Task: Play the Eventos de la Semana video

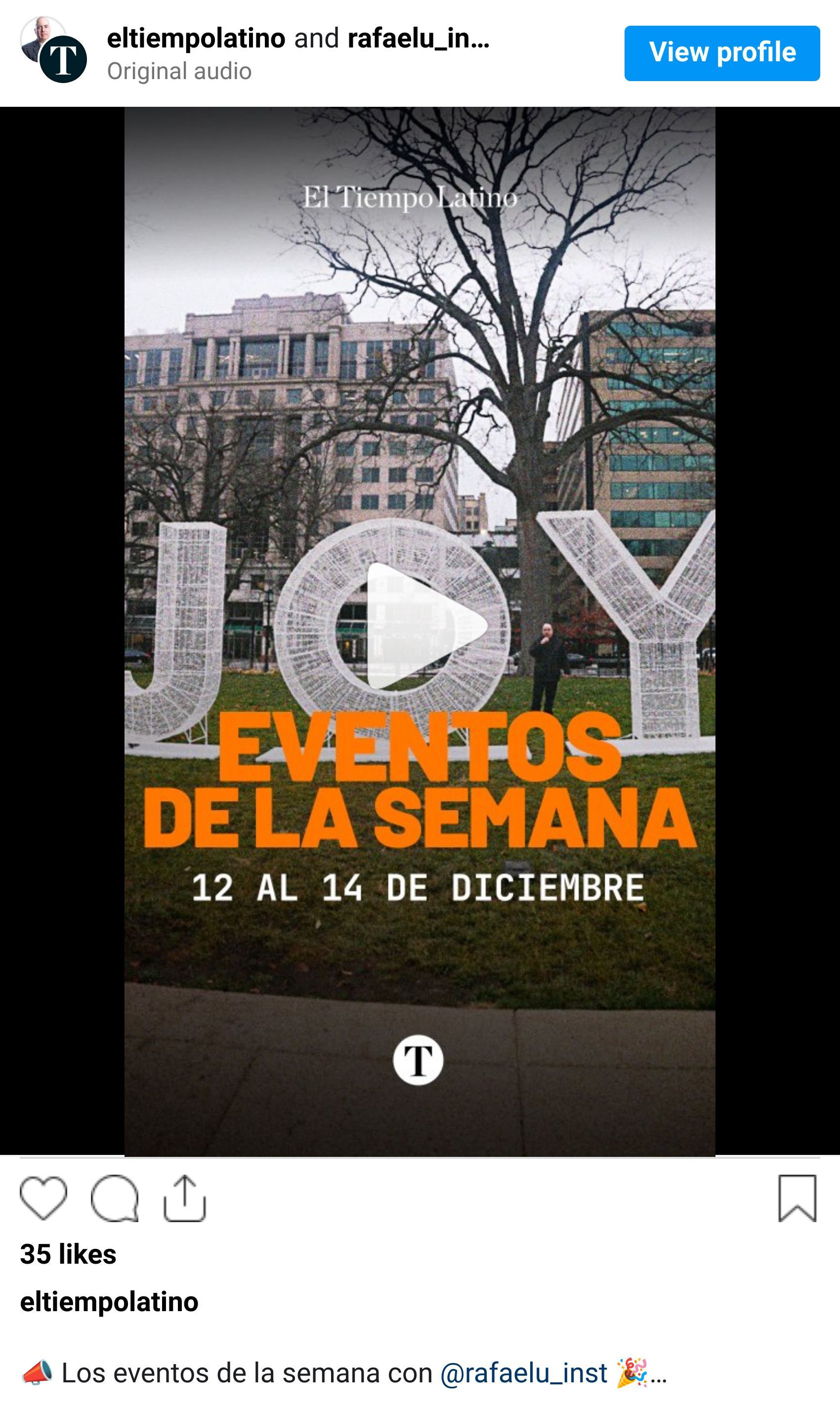Action: point(420,626)
